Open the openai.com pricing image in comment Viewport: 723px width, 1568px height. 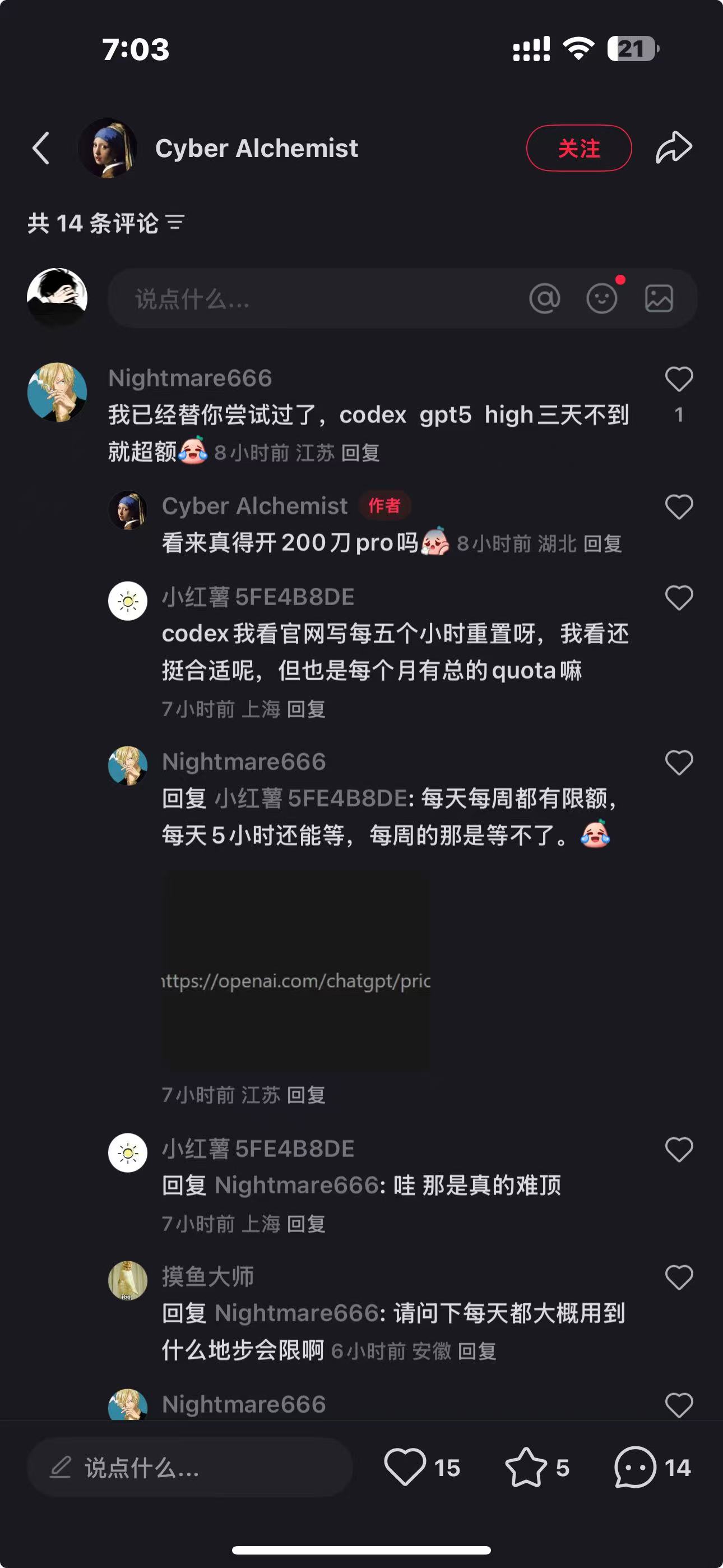296,970
